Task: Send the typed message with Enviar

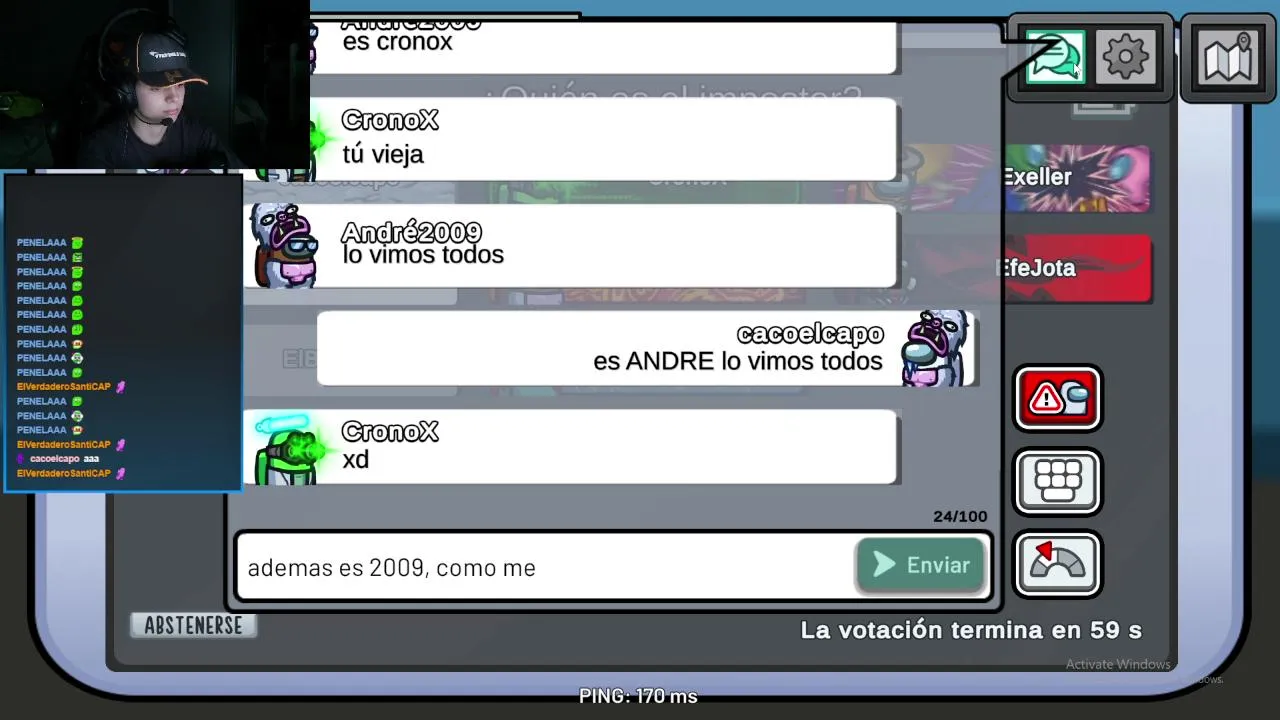Action: pos(921,566)
